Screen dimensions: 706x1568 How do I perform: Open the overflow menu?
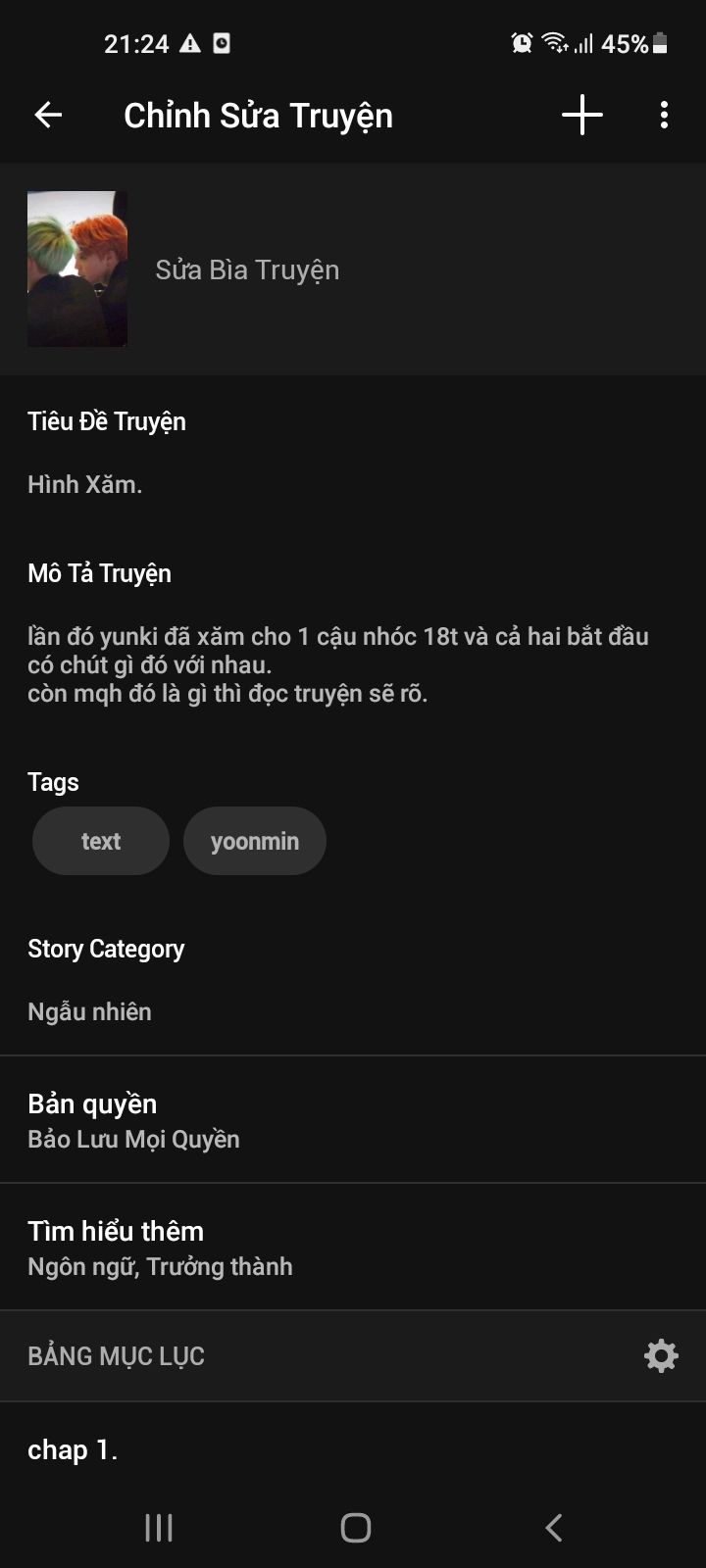pos(664,116)
